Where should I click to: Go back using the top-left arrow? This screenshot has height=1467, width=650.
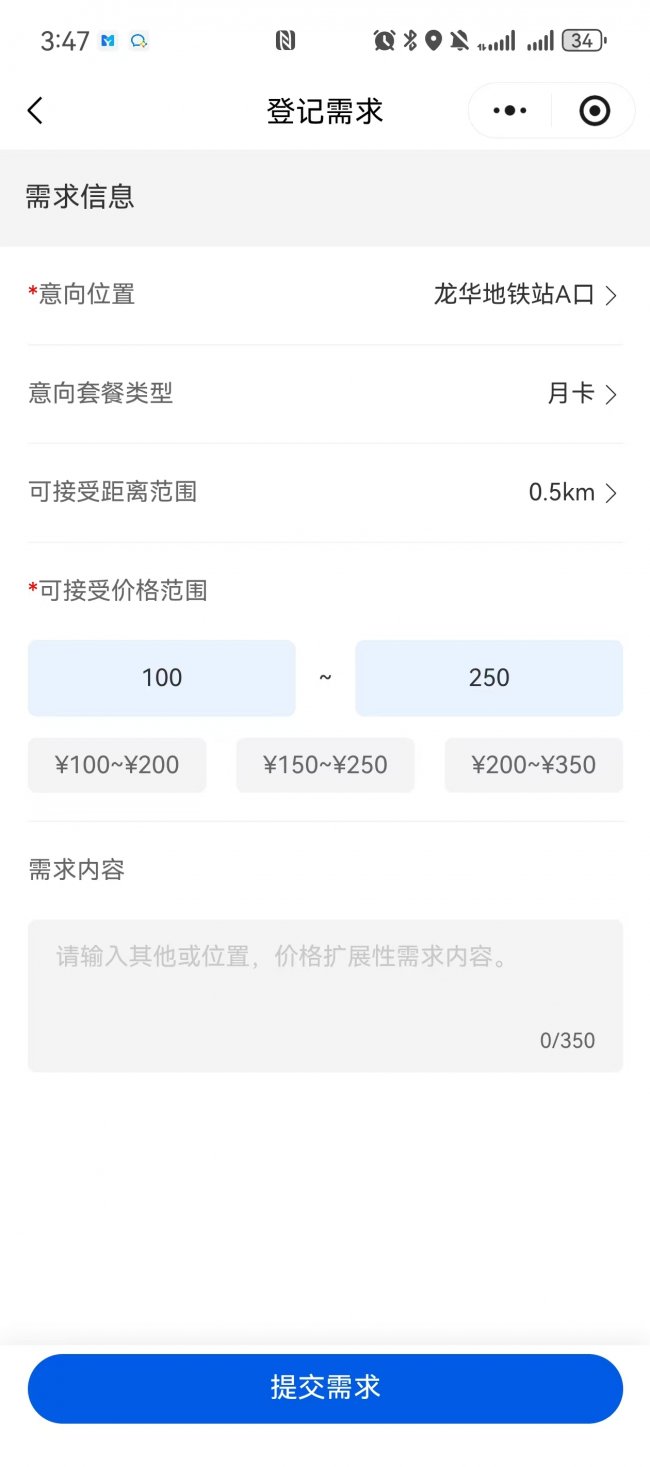[36, 110]
